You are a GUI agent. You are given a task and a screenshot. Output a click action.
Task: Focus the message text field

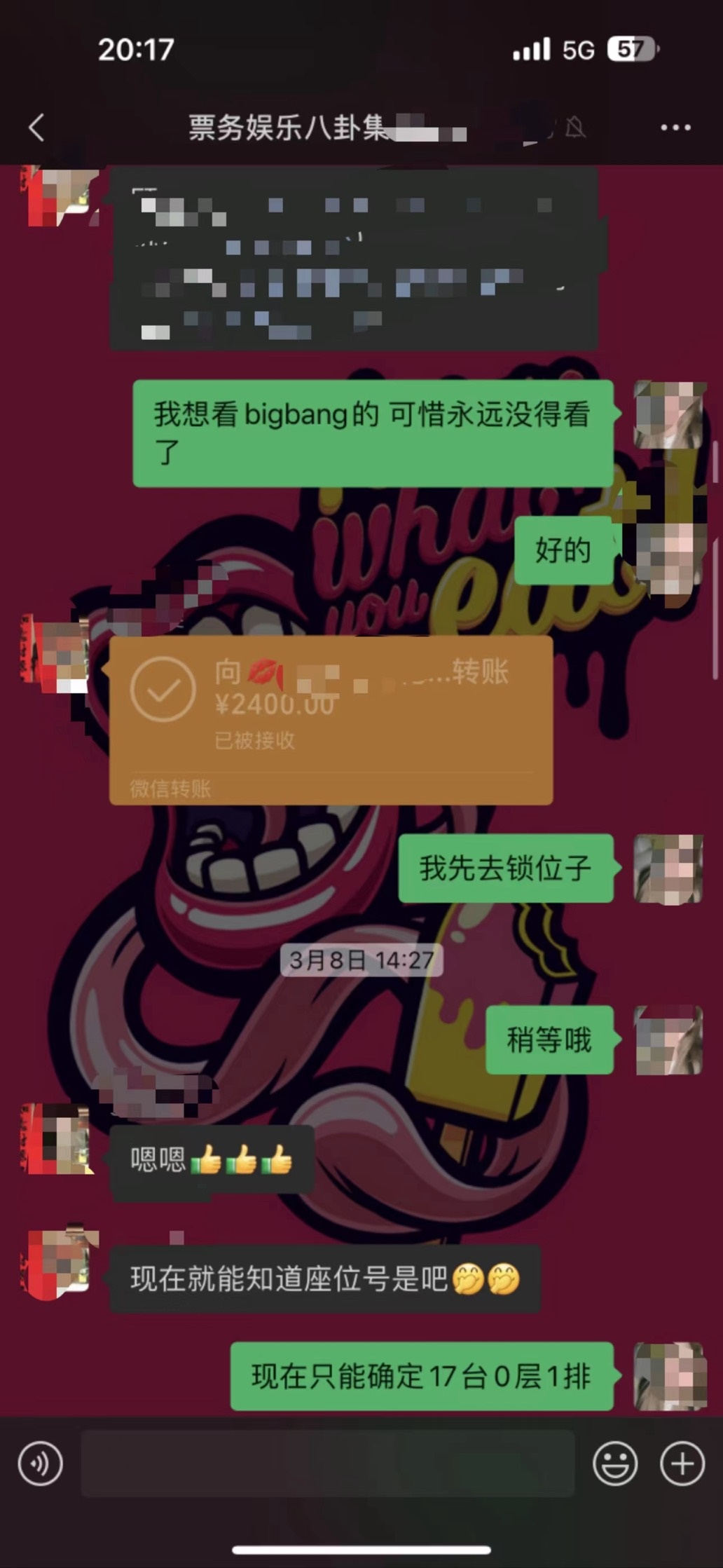pos(328,1464)
